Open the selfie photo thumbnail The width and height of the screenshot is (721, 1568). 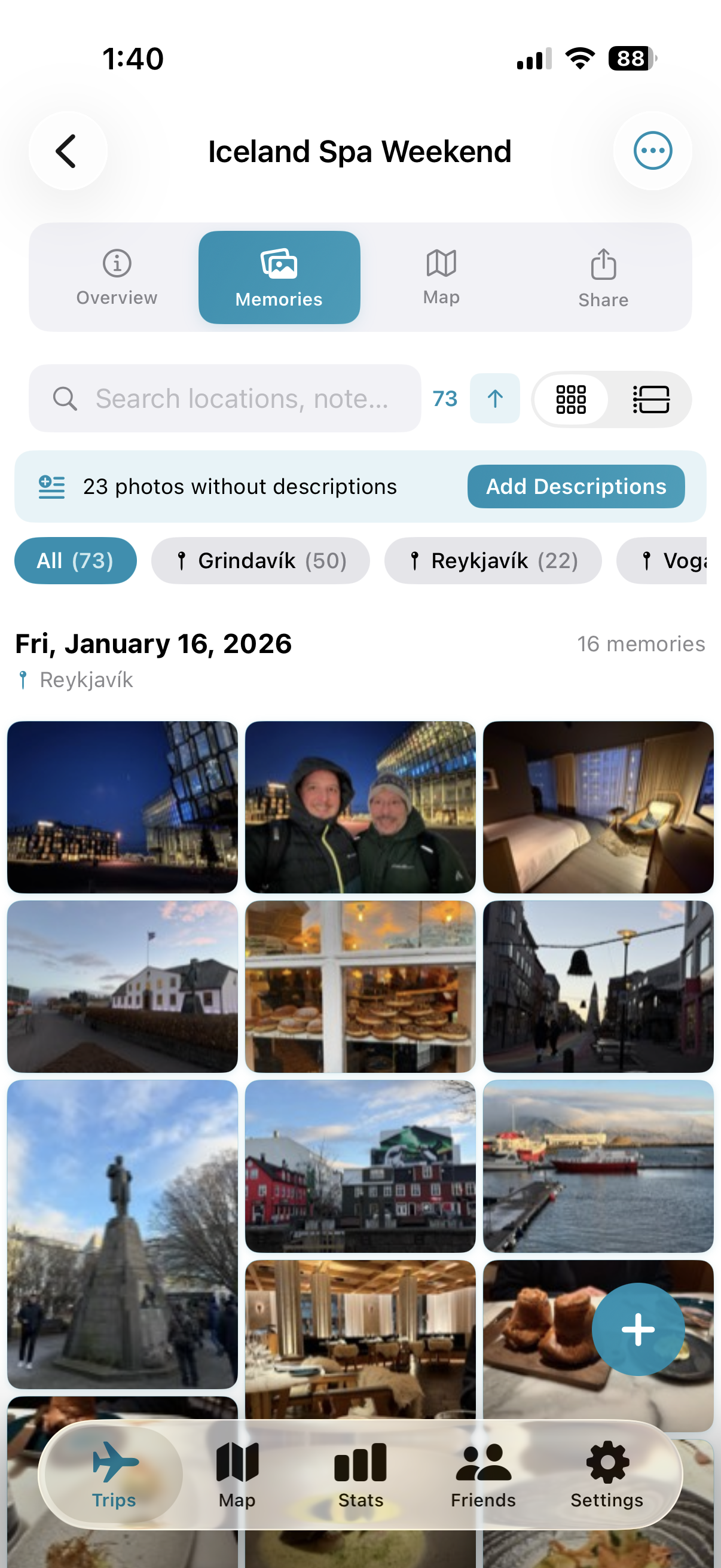(360, 807)
